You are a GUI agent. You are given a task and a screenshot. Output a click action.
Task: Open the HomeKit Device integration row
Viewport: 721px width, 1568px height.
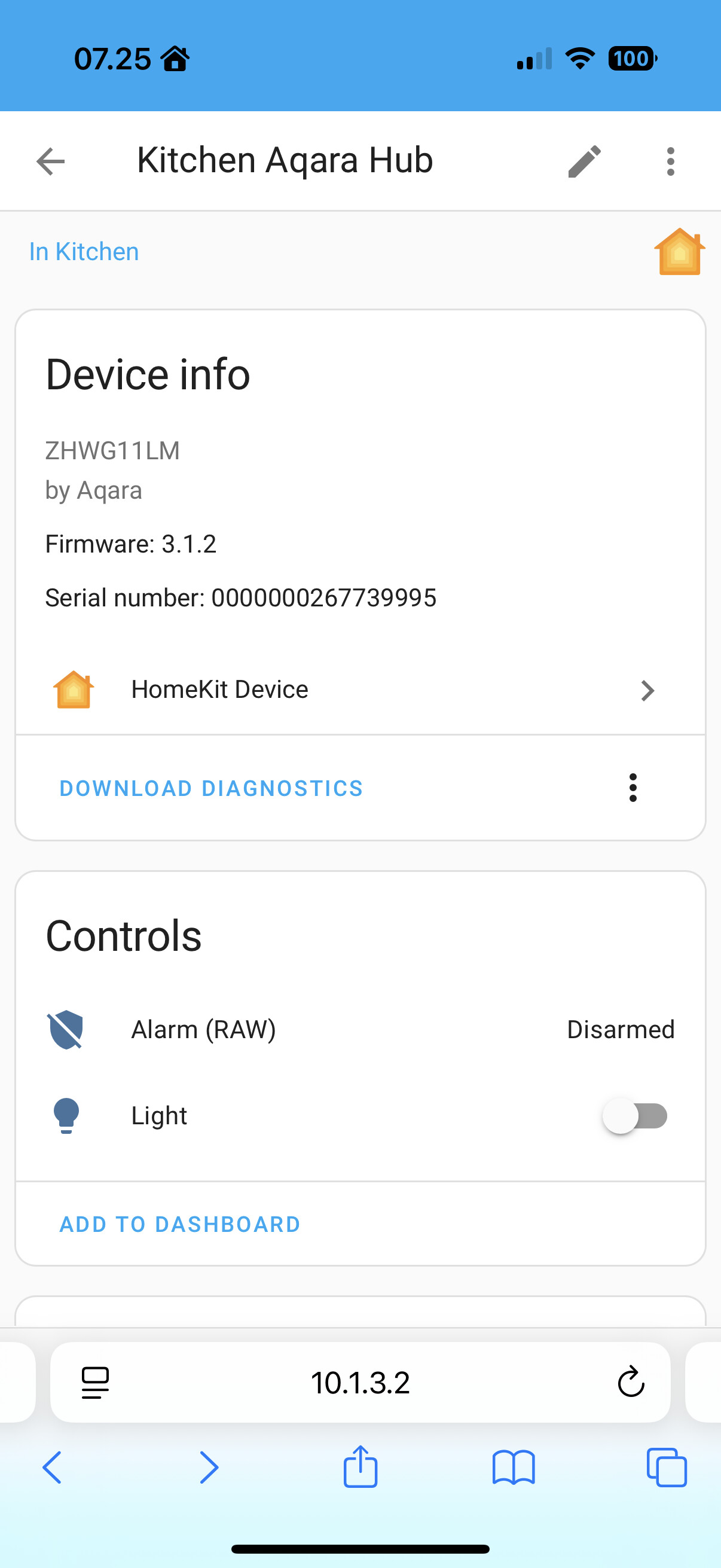tap(360, 690)
